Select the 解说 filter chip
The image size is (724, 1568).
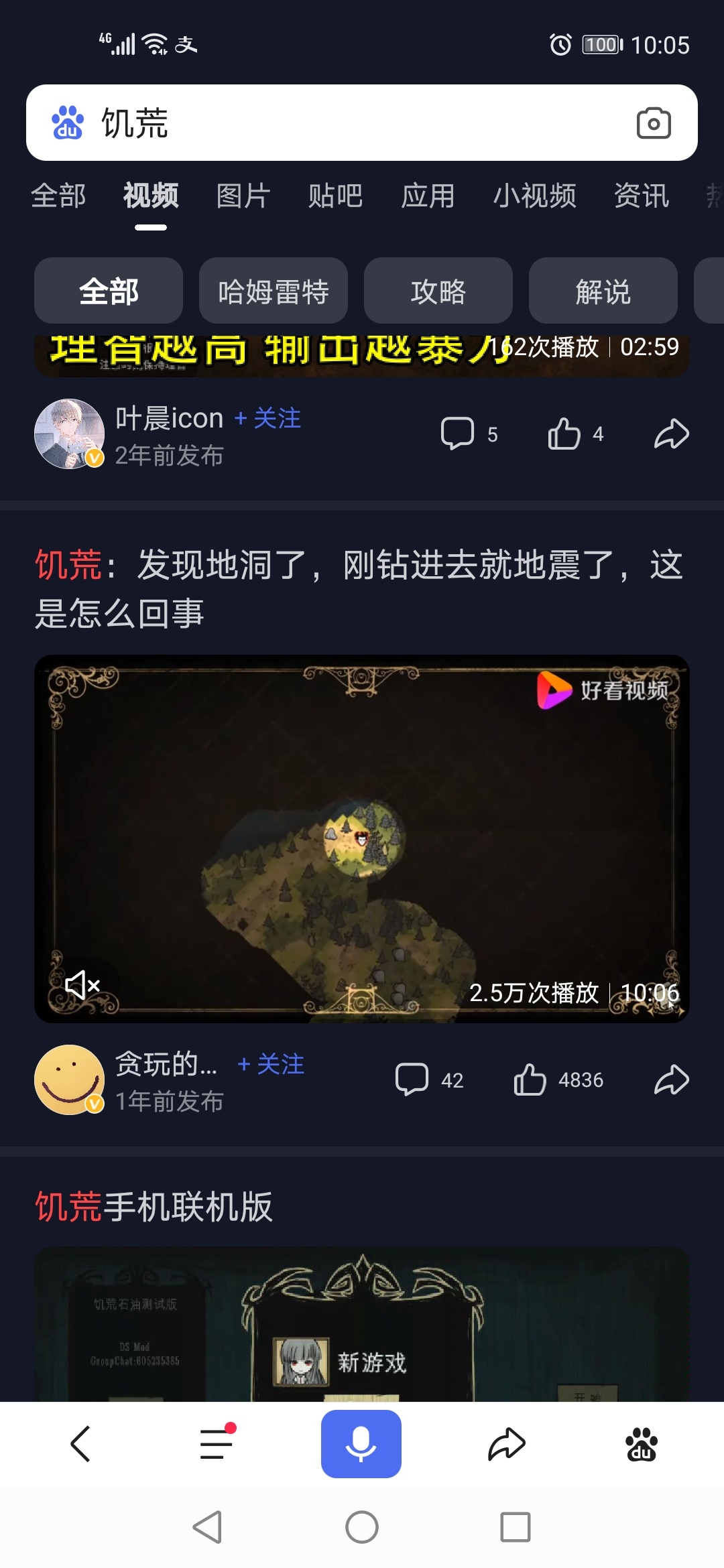click(603, 291)
